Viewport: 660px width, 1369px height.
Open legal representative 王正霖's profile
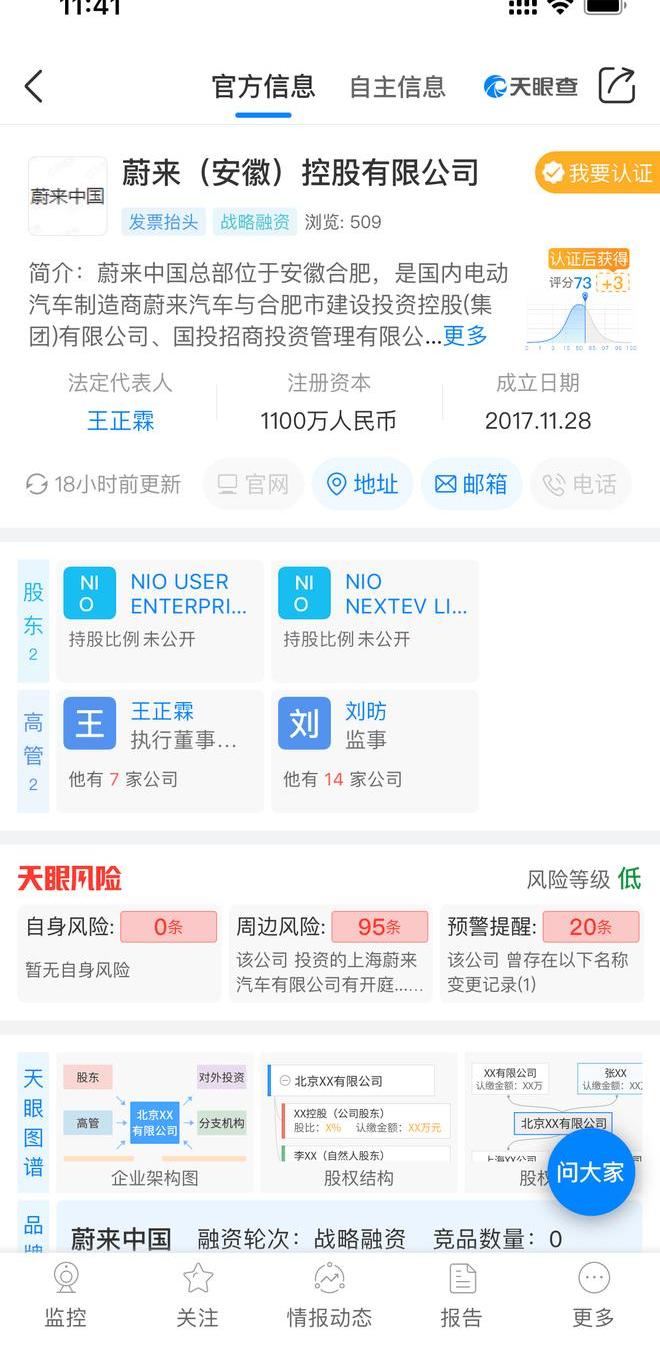pyautogui.click(x=121, y=421)
